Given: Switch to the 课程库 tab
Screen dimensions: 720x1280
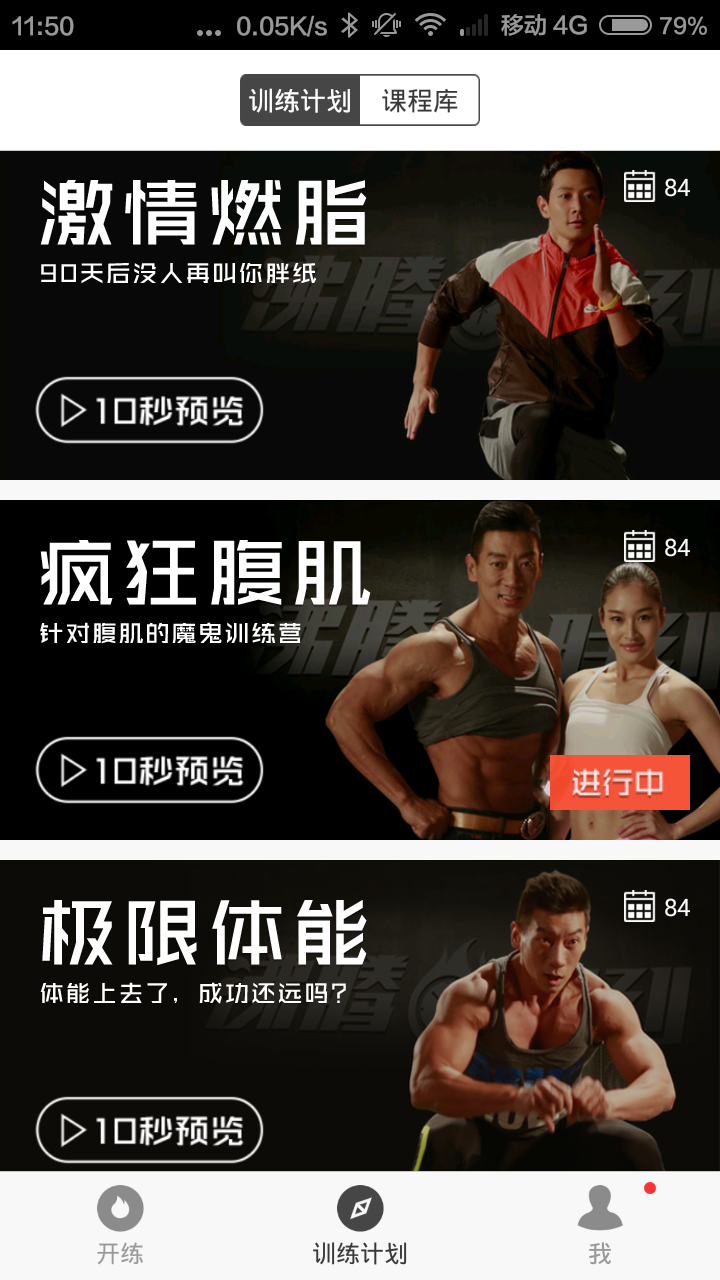Looking at the screenshot, I should (x=419, y=100).
